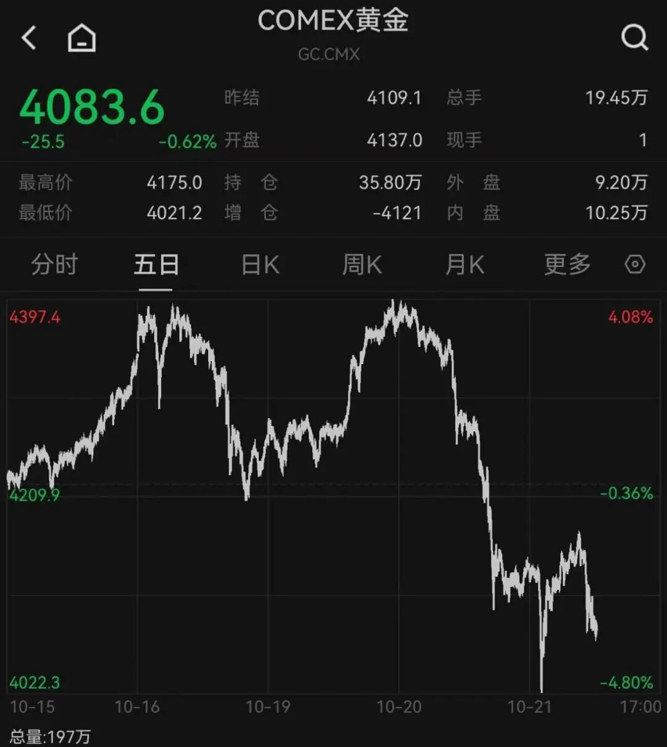Go back using the top-left arrow
The width and height of the screenshot is (667, 747).
click(29, 38)
